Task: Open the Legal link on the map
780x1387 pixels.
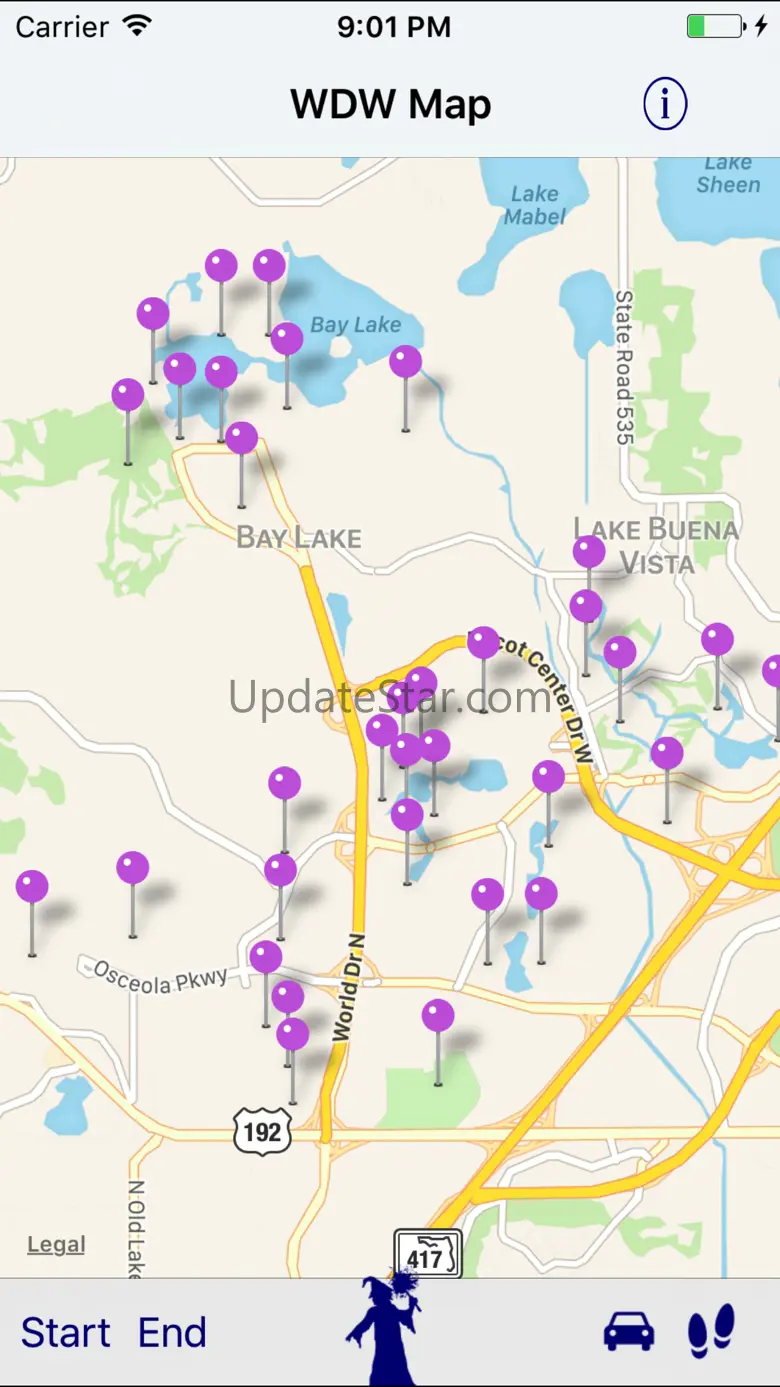Action: point(56,1245)
